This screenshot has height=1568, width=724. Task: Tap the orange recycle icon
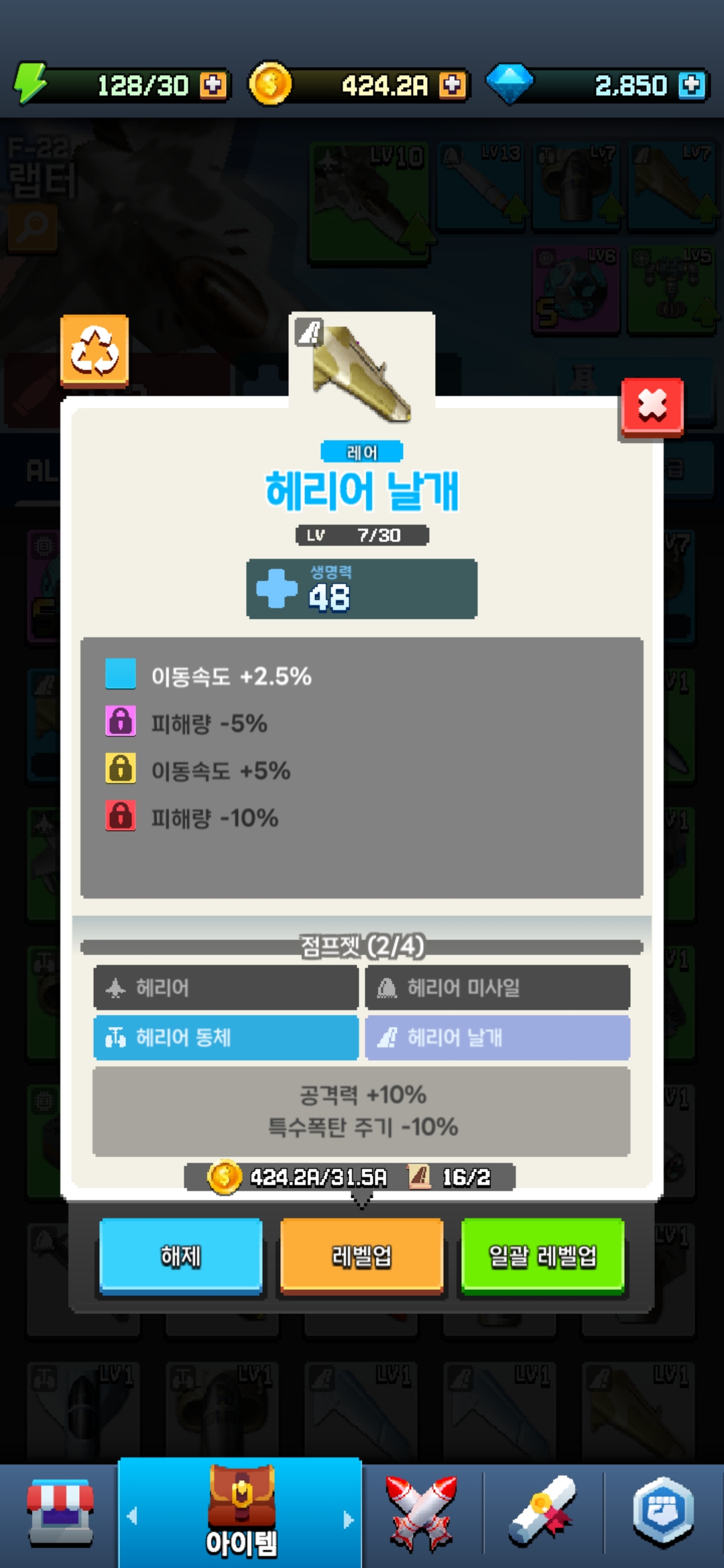(95, 350)
